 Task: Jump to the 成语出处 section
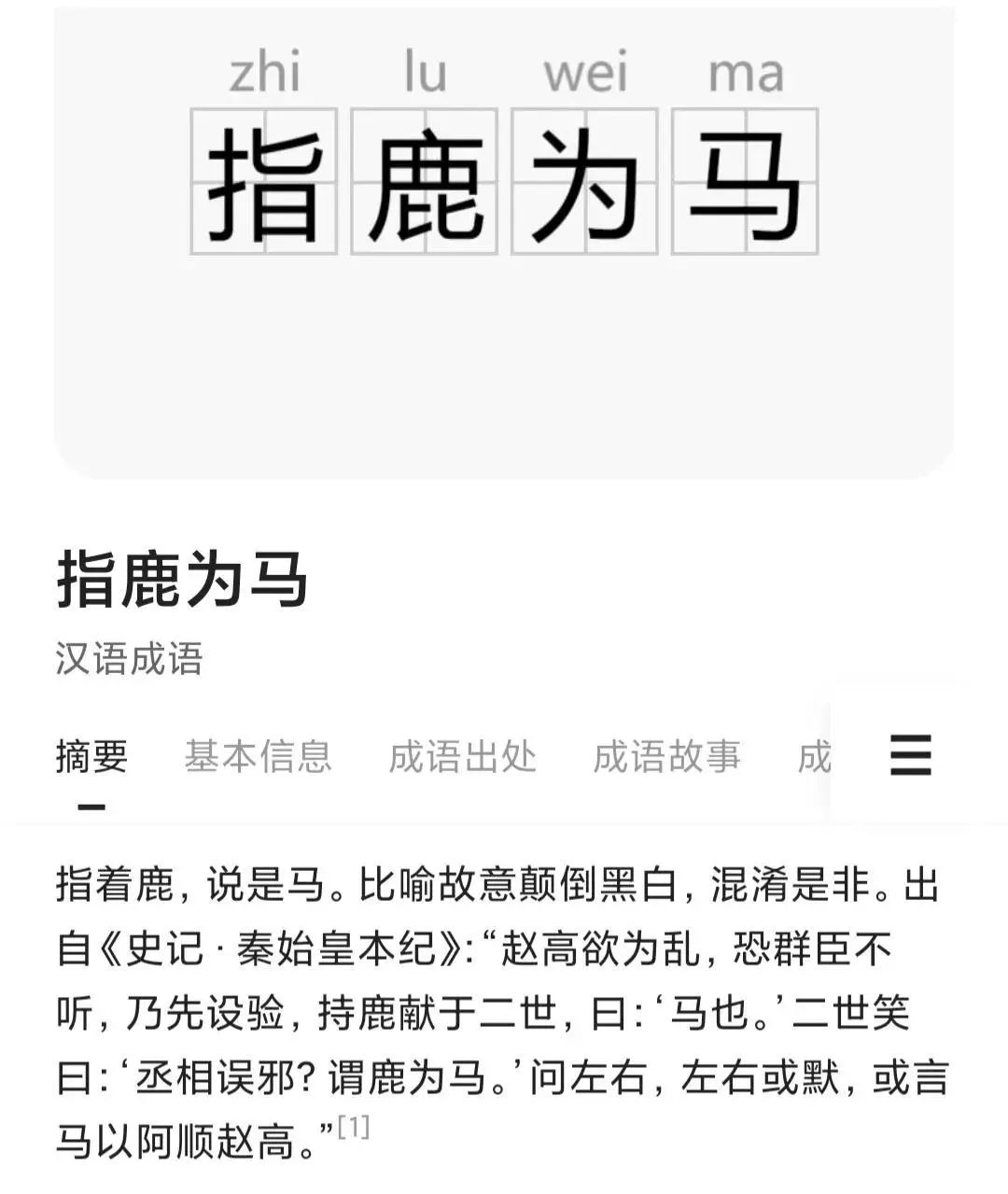pos(462,756)
